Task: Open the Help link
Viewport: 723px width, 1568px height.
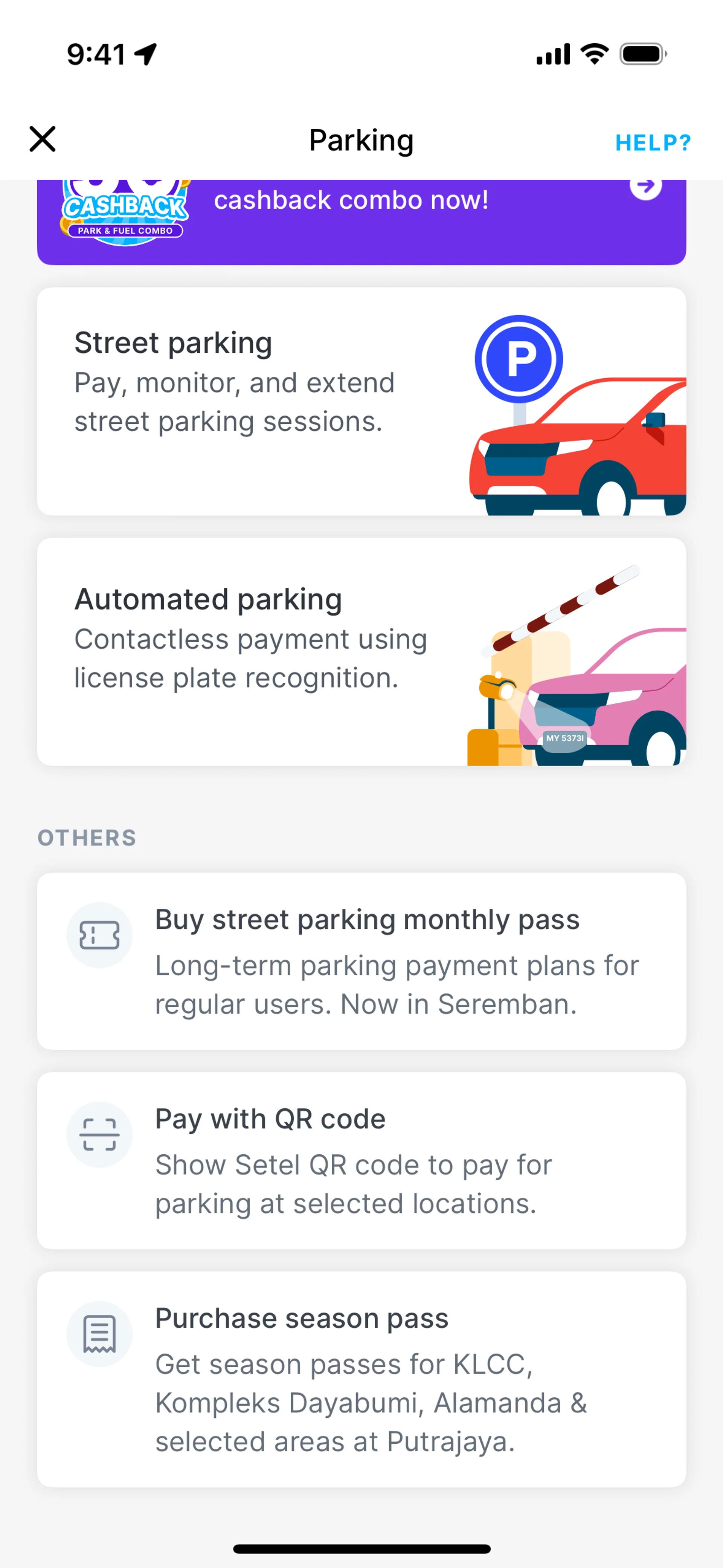Action: (653, 143)
